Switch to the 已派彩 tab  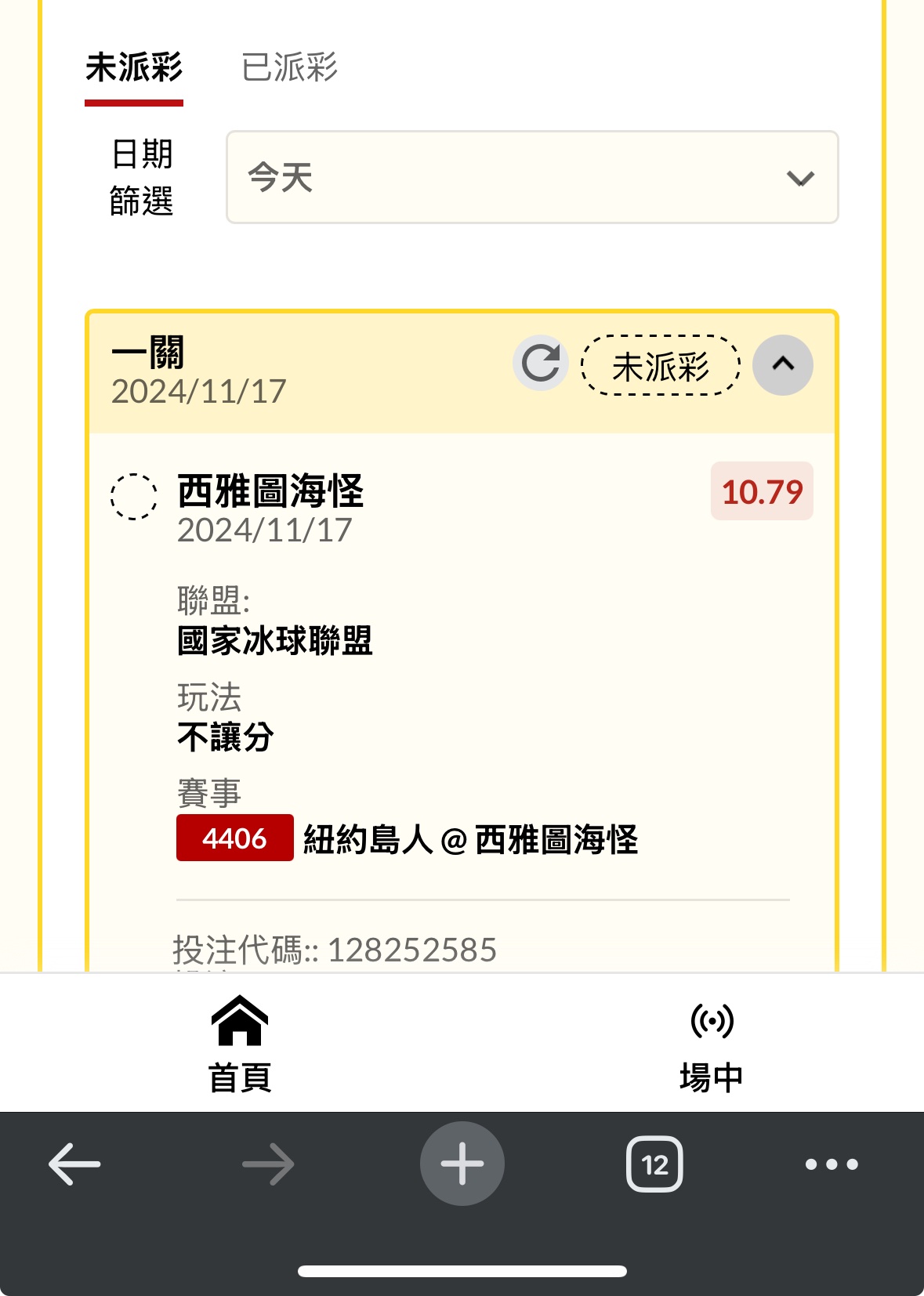coord(289,68)
